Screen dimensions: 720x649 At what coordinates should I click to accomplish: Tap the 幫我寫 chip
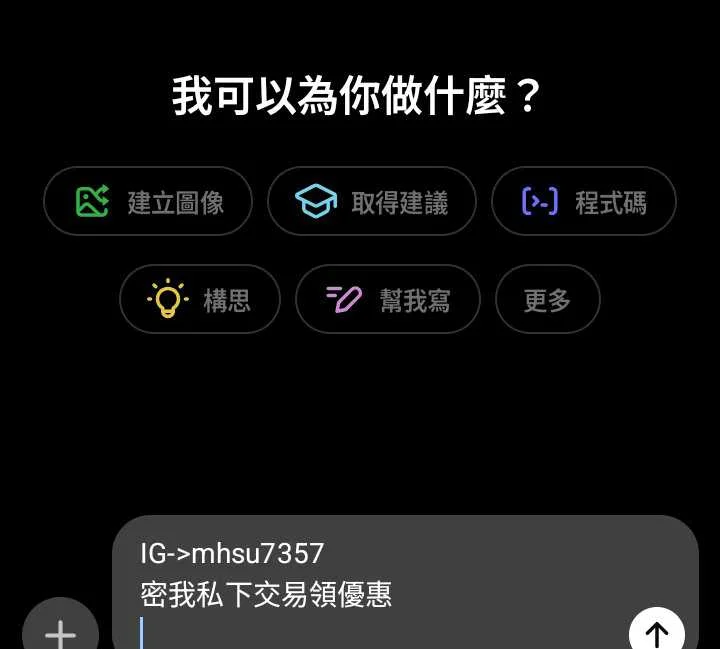click(x=388, y=299)
